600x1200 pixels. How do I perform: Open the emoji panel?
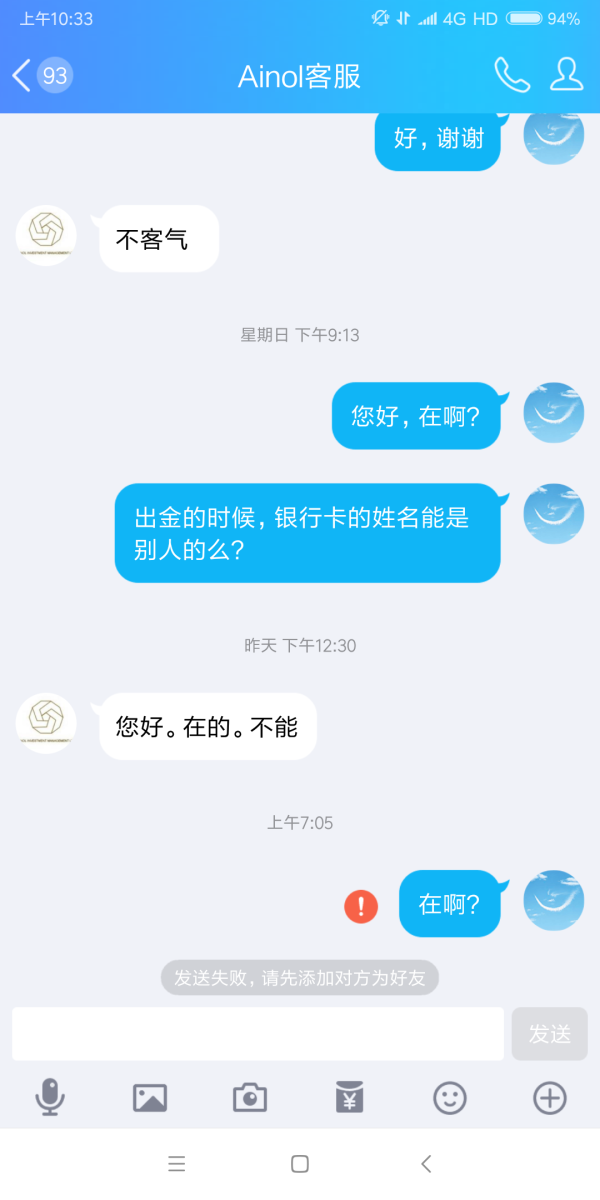[x=450, y=1098]
